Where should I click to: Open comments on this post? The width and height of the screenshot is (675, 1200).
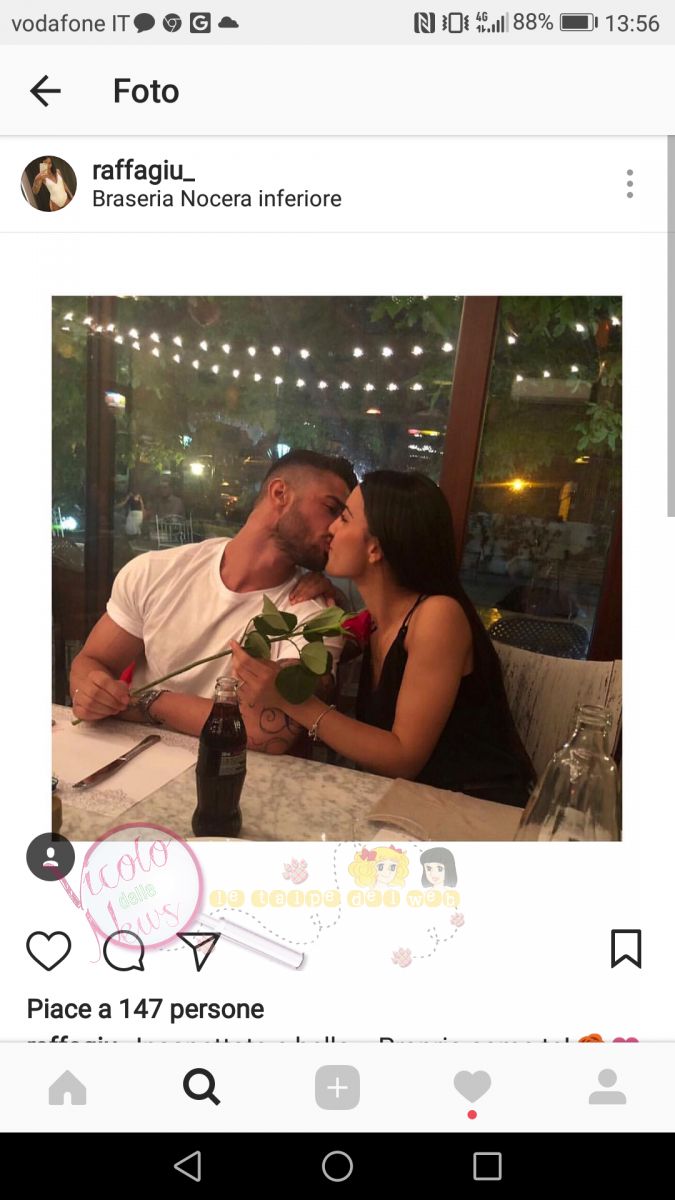pos(124,950)
